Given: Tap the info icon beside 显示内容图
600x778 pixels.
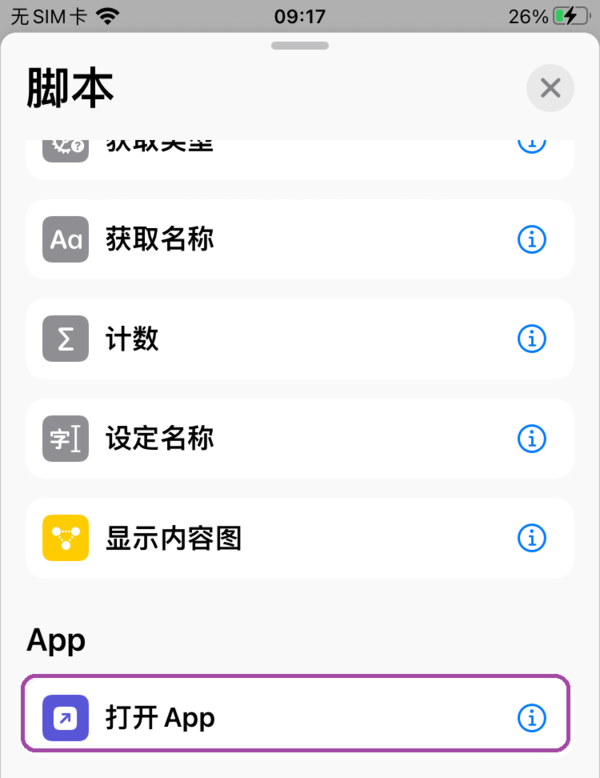Looking at the screenshot, I should pyautogui.click(x=532, y=538).
